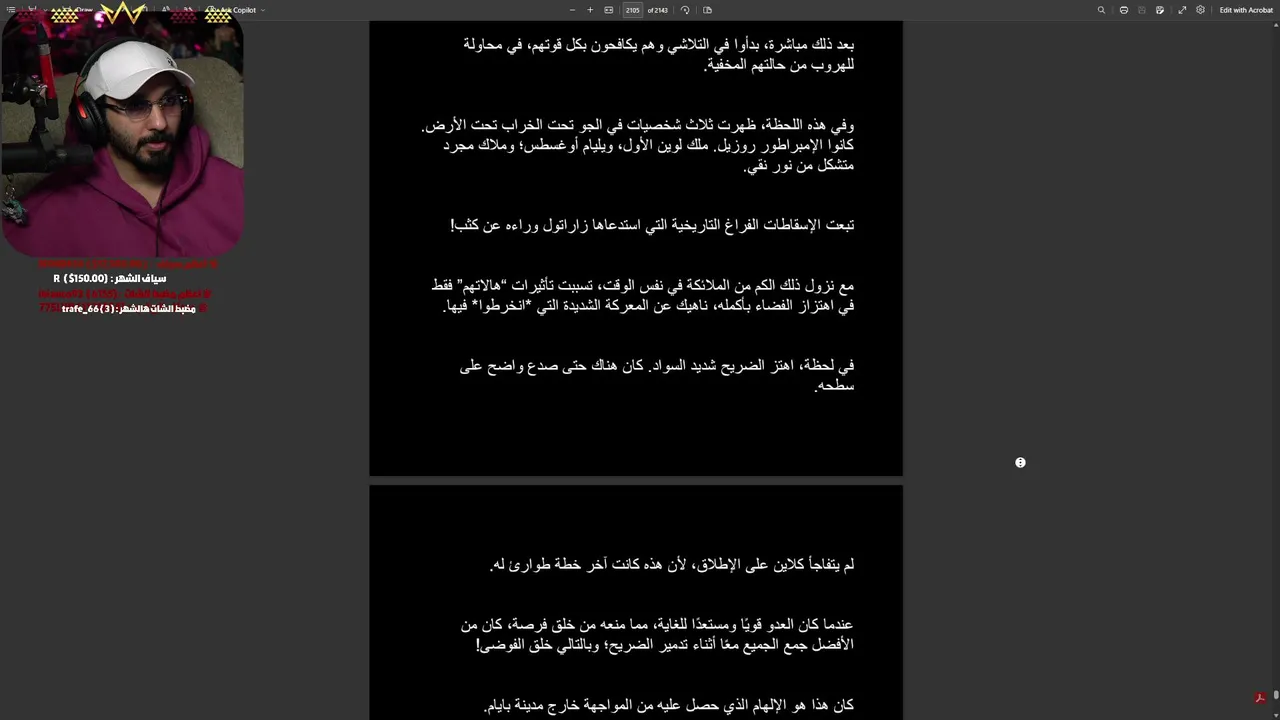Search within the PDF document
The height and width of the screenshot is (720, 1280).
coord(1101,10)
